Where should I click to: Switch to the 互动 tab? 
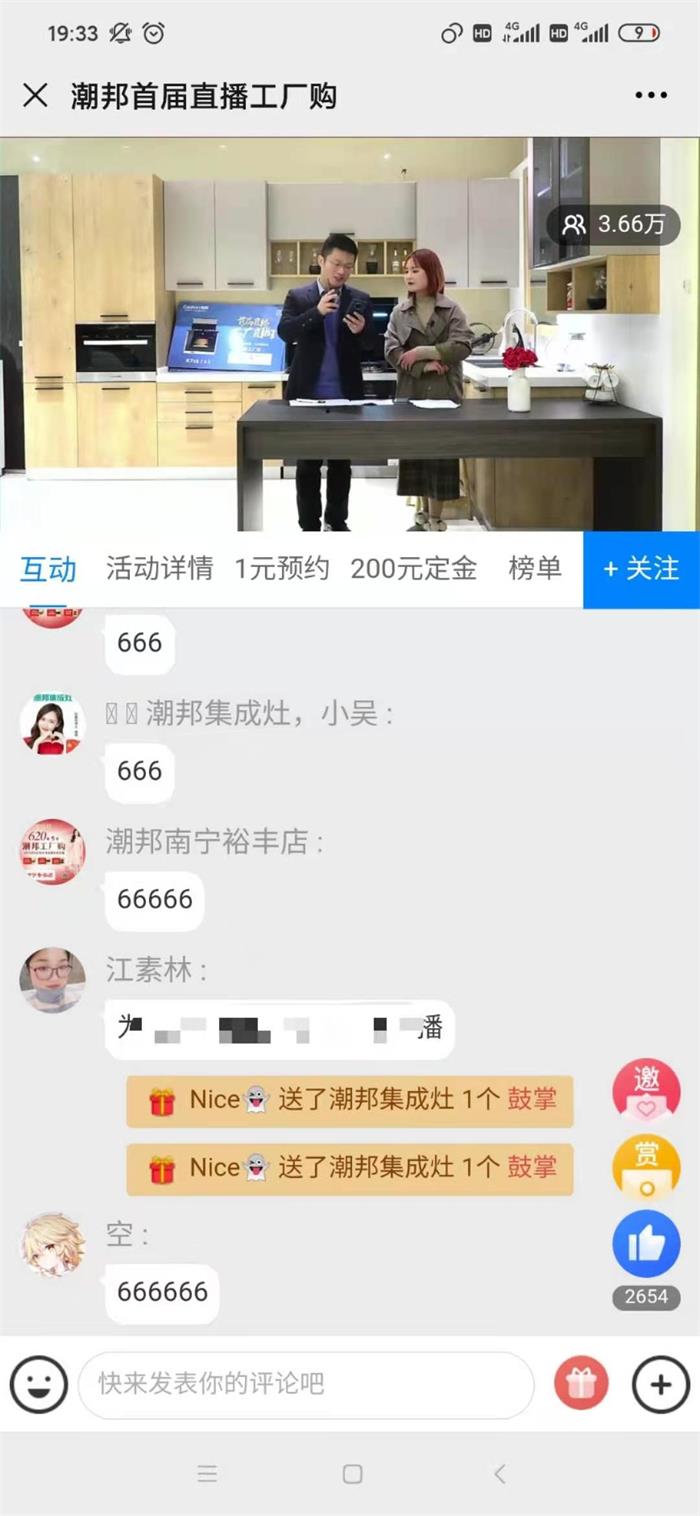(x=48, y=570)
